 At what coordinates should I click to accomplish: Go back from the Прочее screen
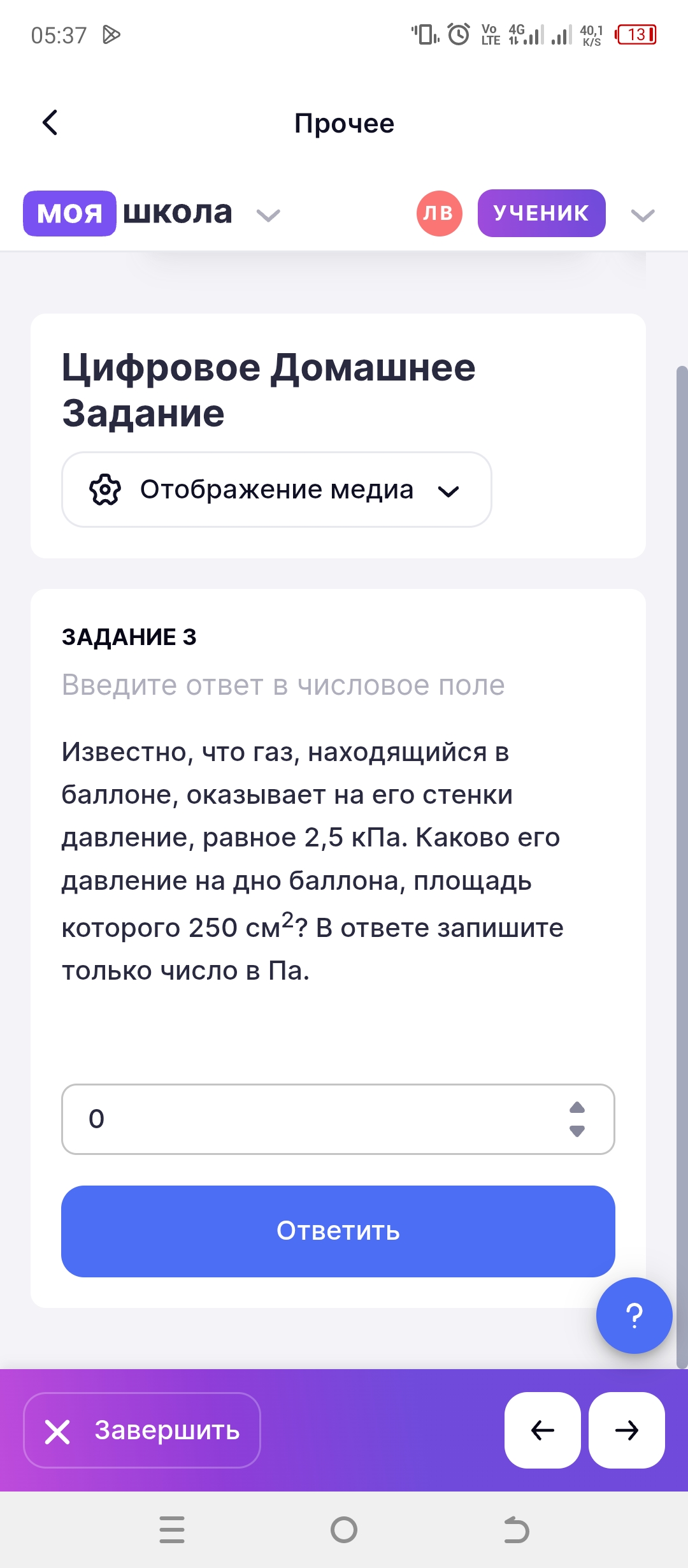(50, 122)
